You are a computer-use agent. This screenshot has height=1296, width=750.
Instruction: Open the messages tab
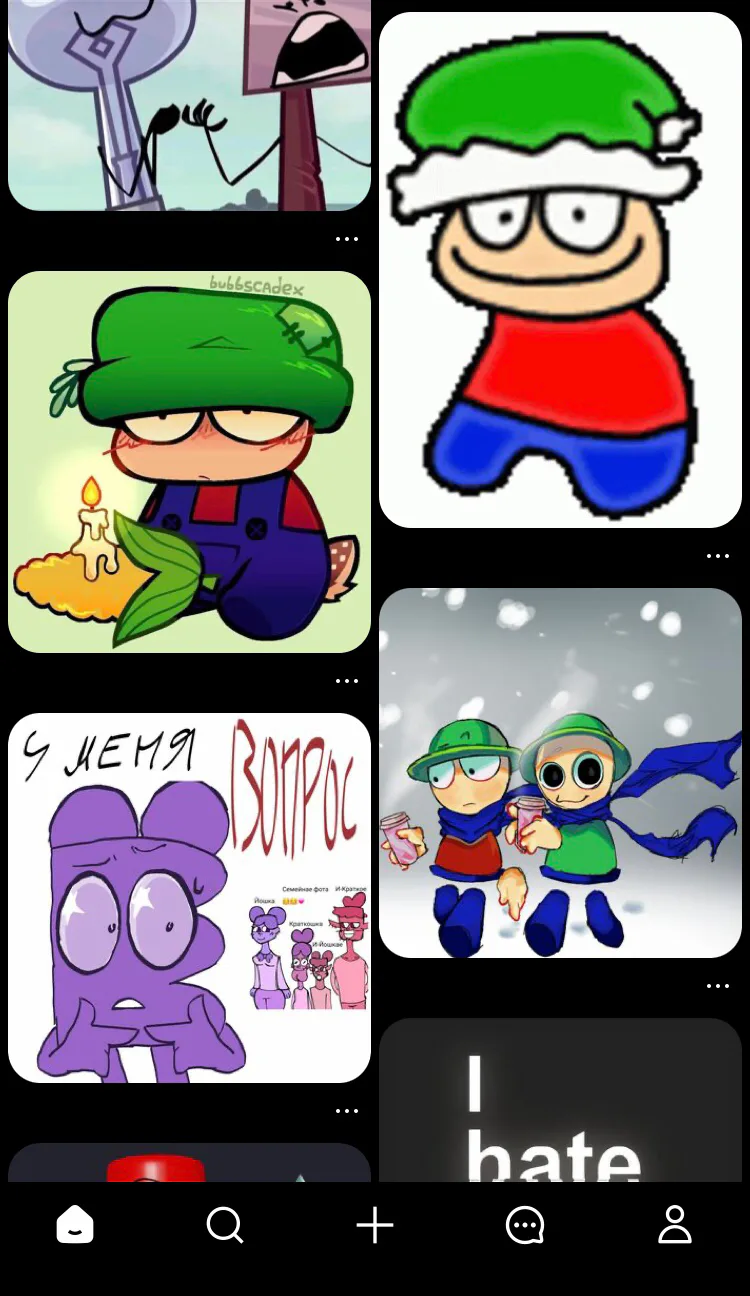(x=525, y=1224)
